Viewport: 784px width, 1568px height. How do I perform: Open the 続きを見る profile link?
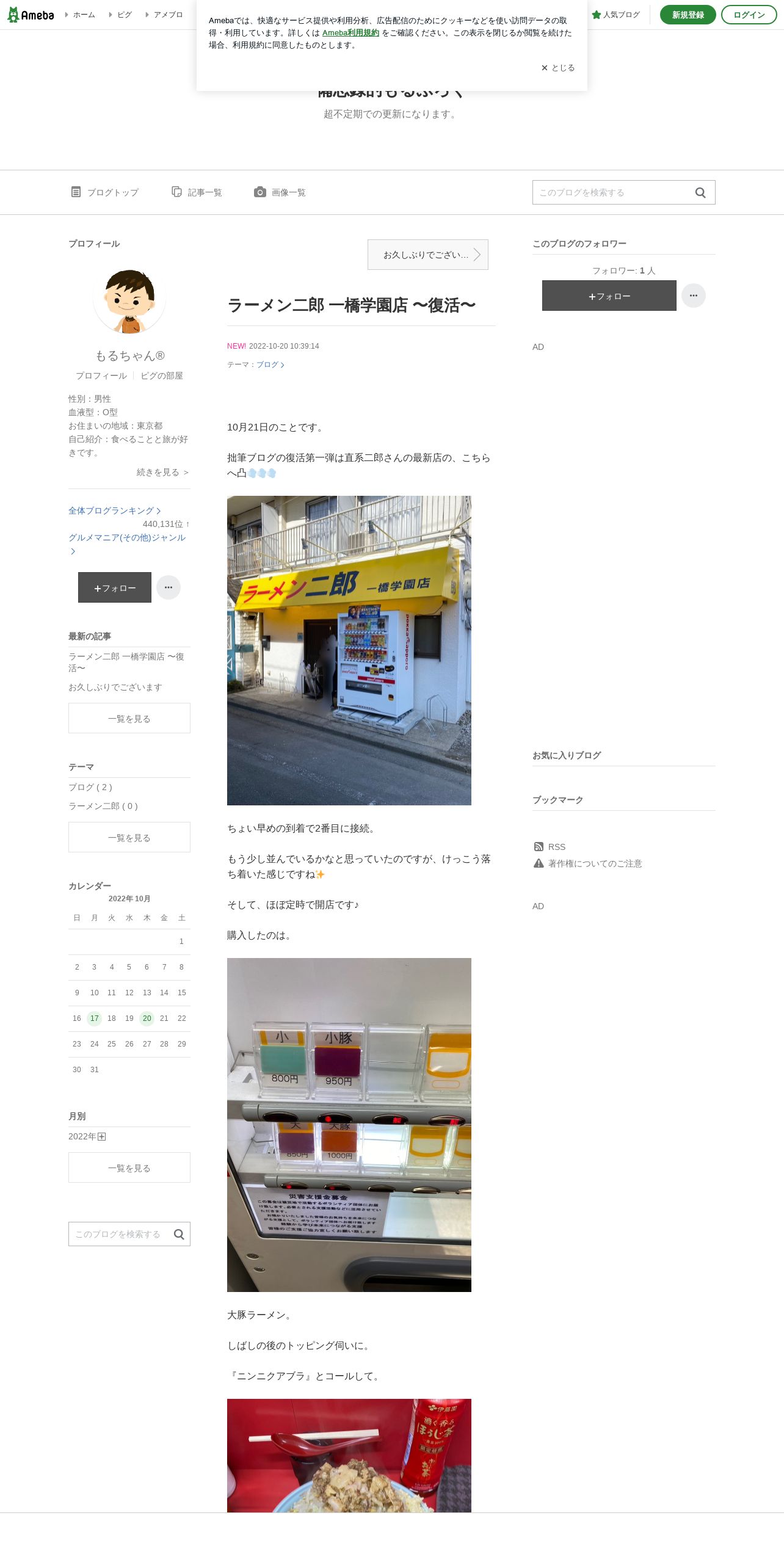(162, 472)
